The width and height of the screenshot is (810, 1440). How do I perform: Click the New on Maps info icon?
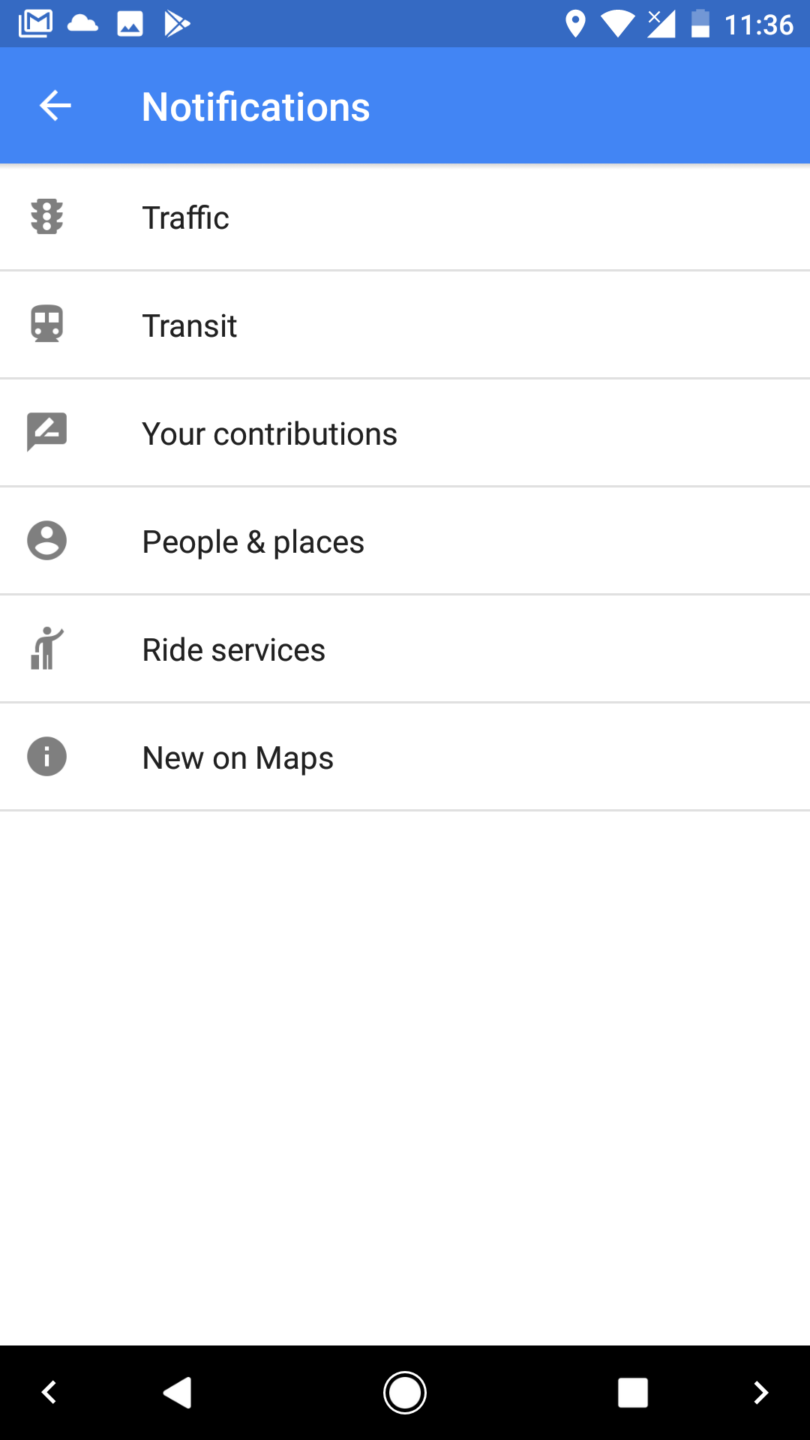[46, 756]
